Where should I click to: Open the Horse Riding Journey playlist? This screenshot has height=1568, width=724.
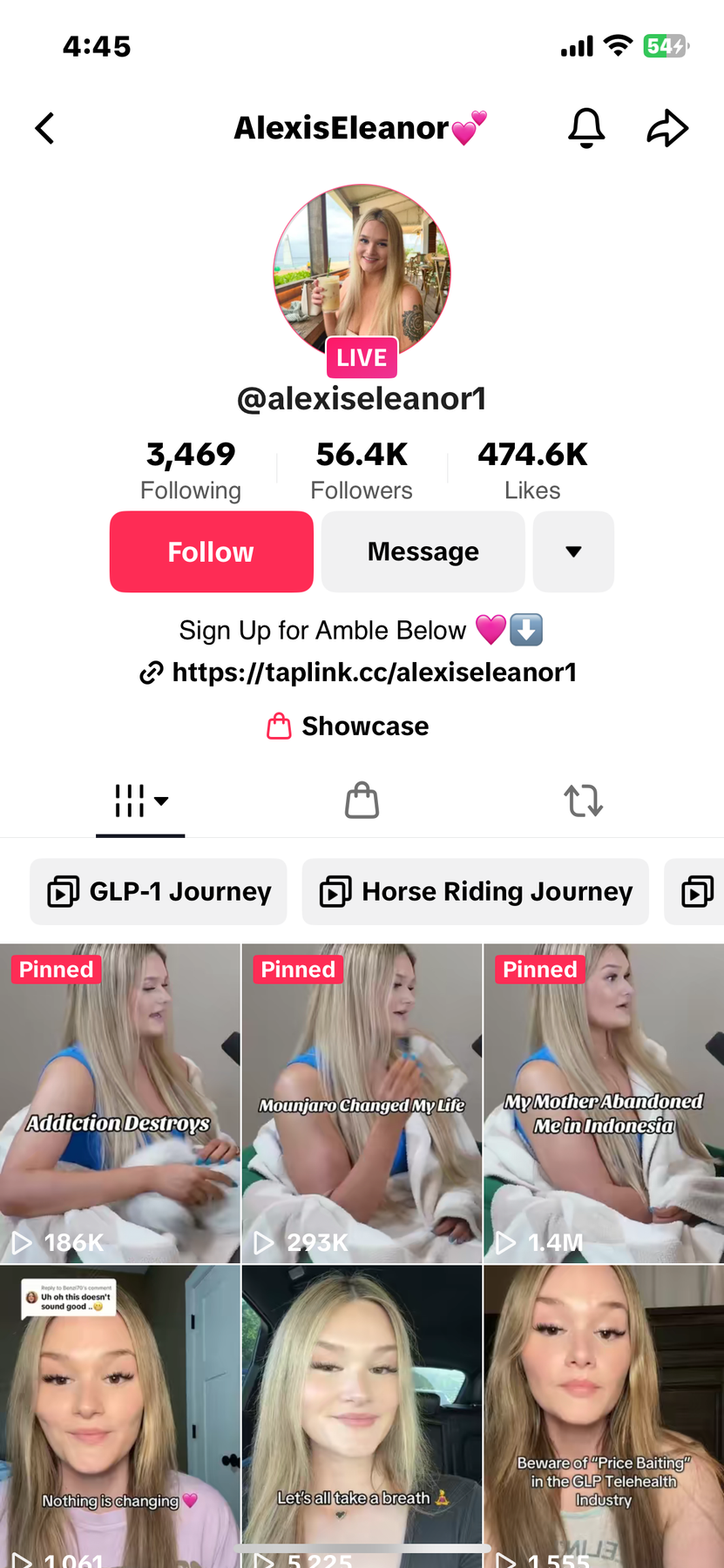tap(476, 891)
